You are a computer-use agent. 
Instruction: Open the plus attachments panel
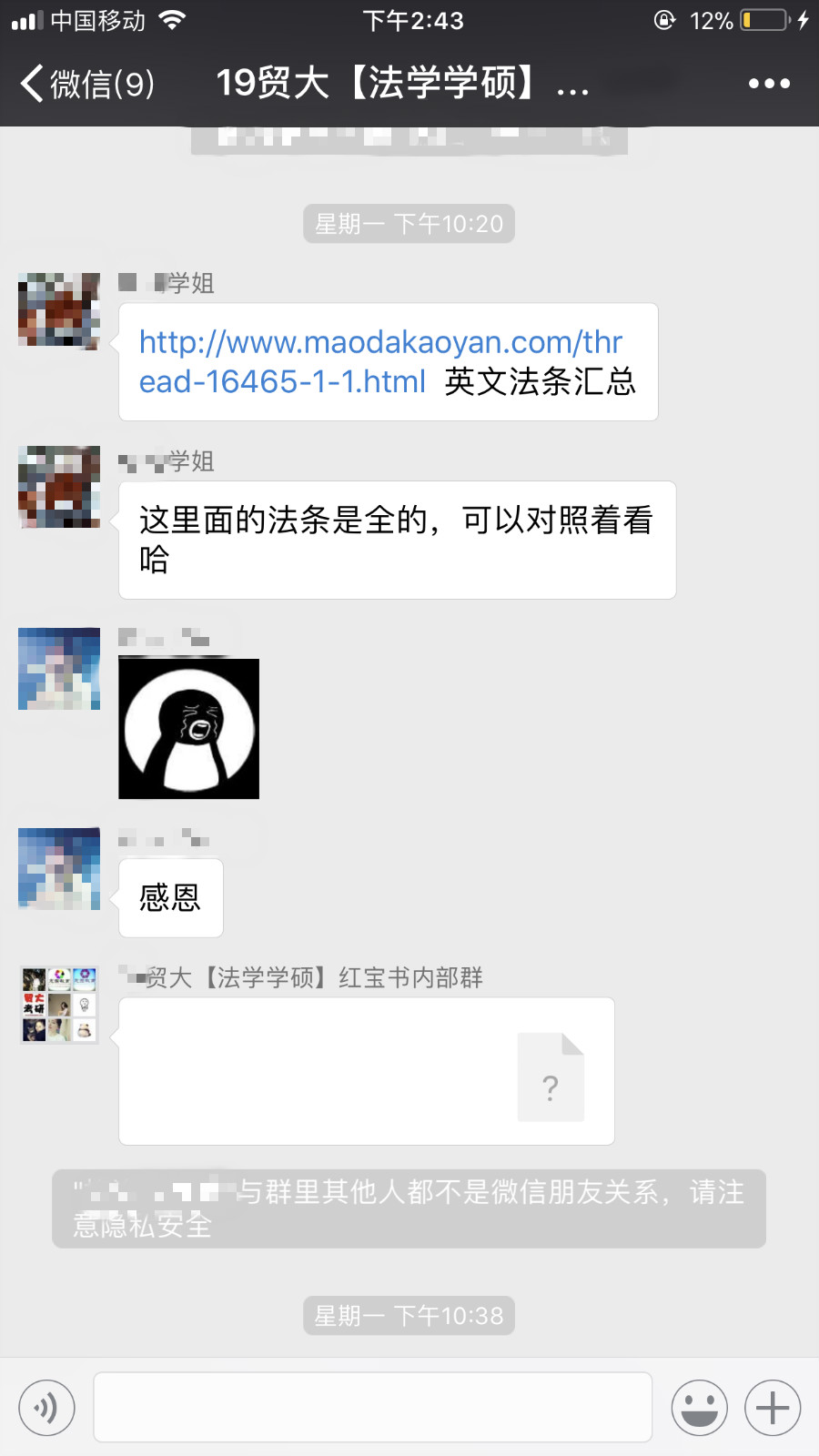click(773, 1408)
